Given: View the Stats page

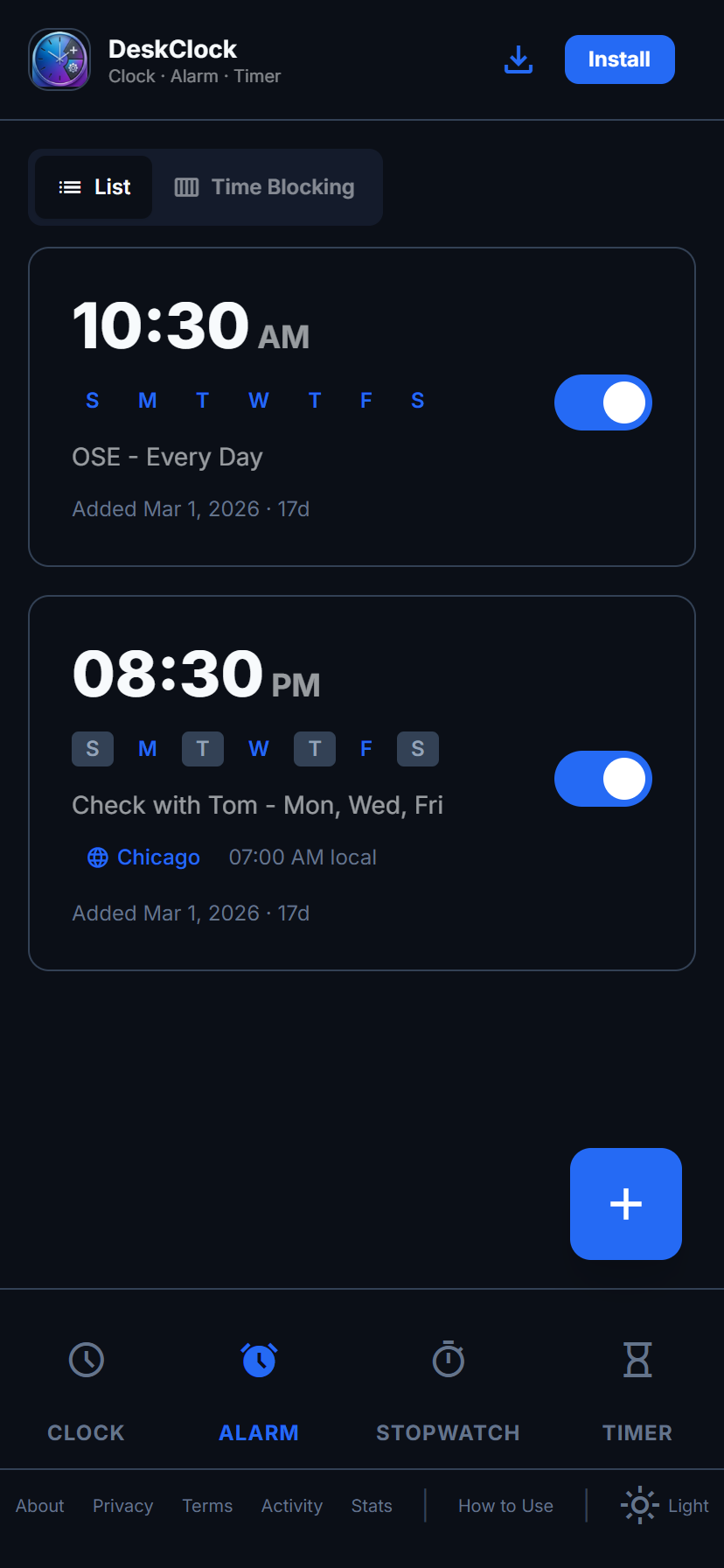Looking at the screenshot, I should (372, 1506).
